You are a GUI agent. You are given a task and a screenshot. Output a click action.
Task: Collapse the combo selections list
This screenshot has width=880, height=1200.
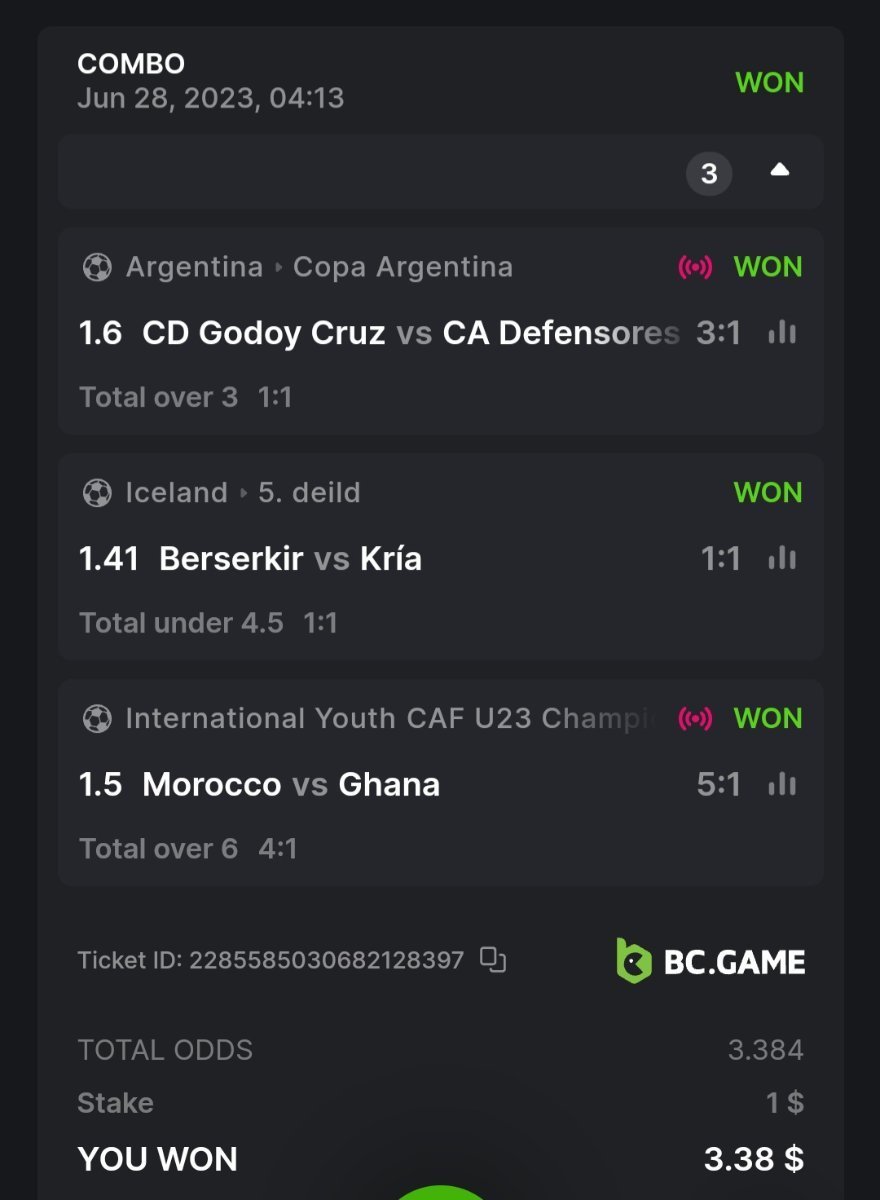(x=780, y=172)
